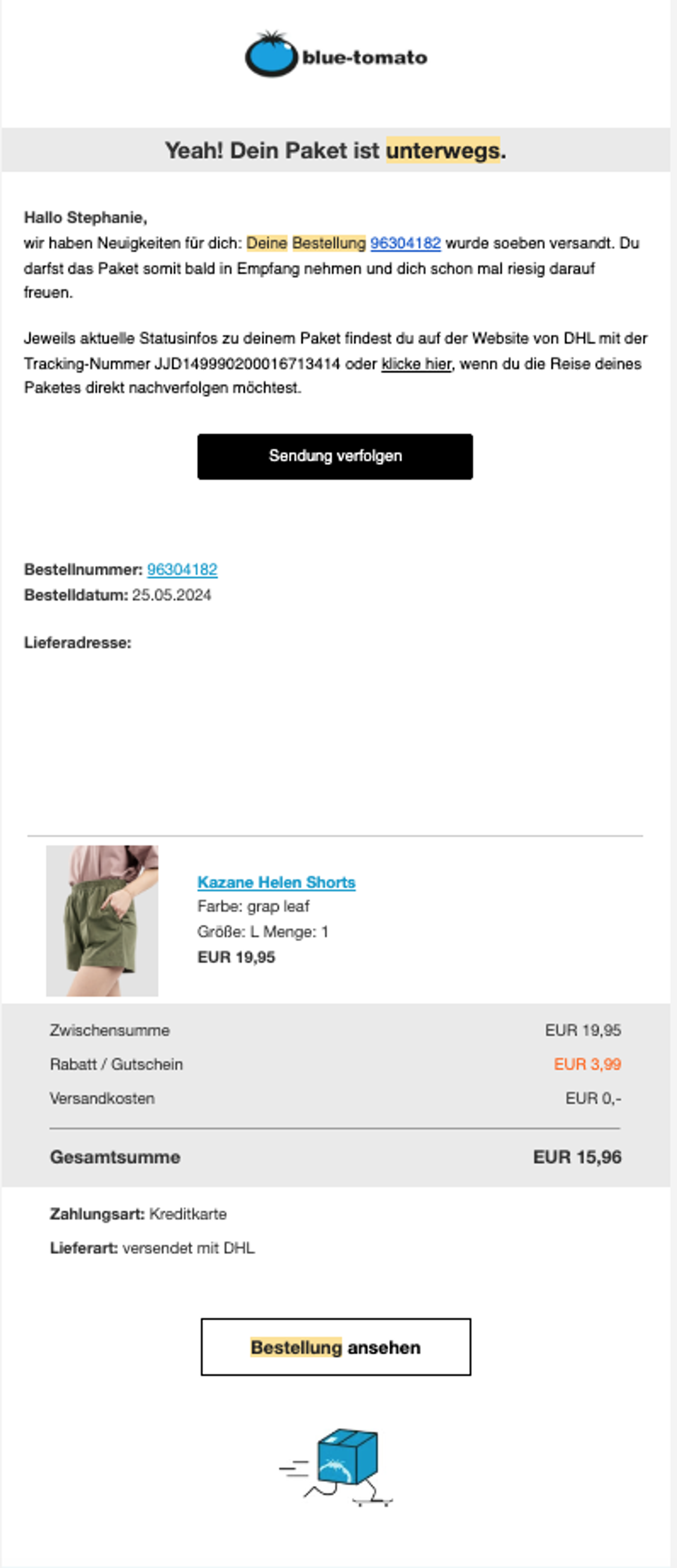Screen dimensions: 677x1568
Task: Open order link 96304182 in greeting text
Action: (405, 244)
